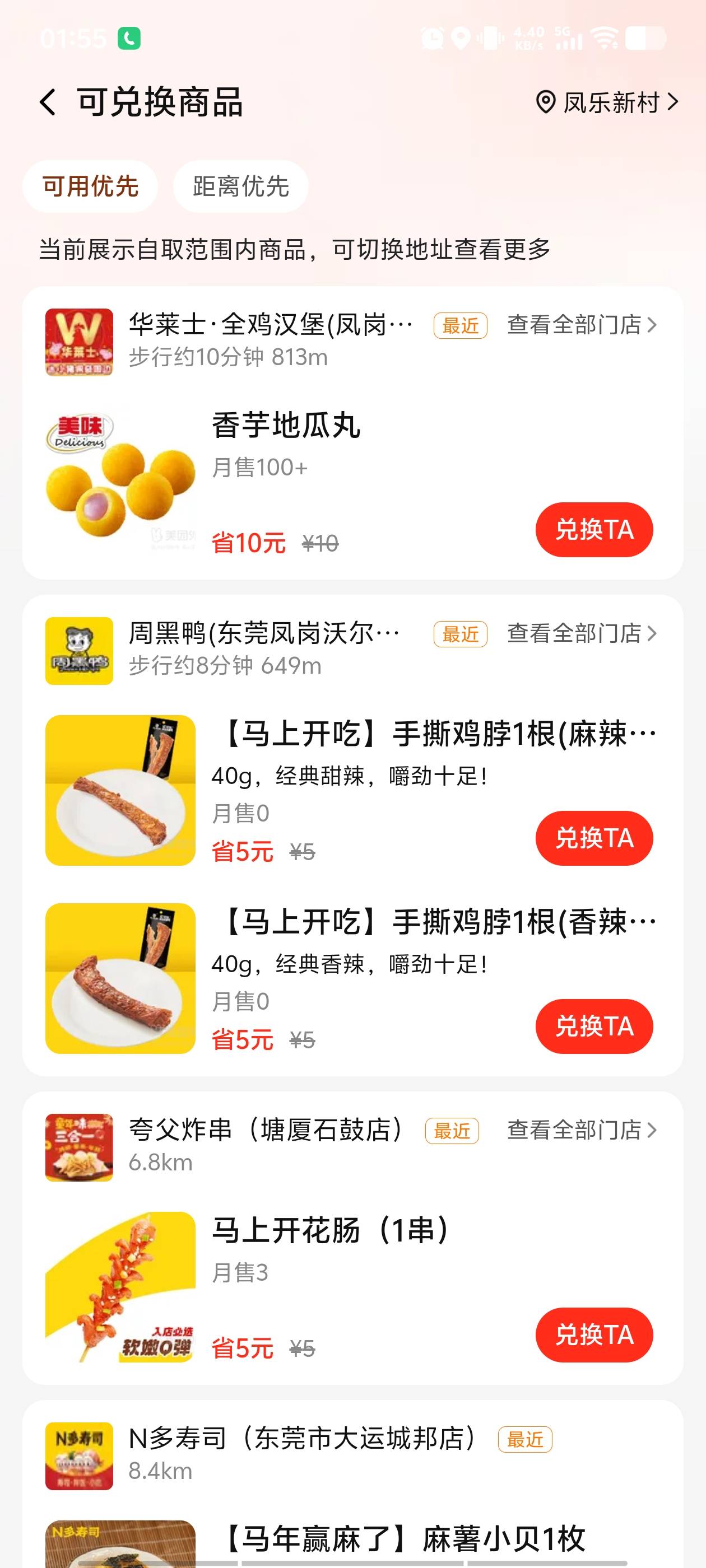Open the 周黑鸭 store header
Viewport: 706px width, 1568px height.
click(264, 634)
